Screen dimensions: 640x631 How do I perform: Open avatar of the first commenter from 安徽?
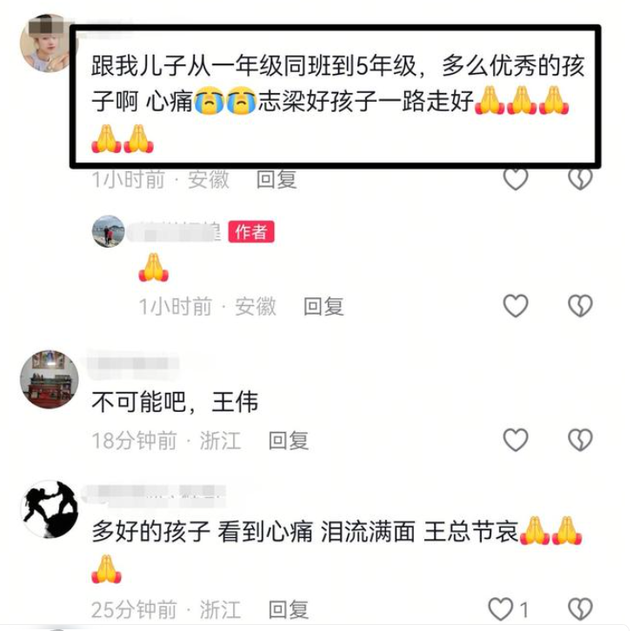(47, 43)
